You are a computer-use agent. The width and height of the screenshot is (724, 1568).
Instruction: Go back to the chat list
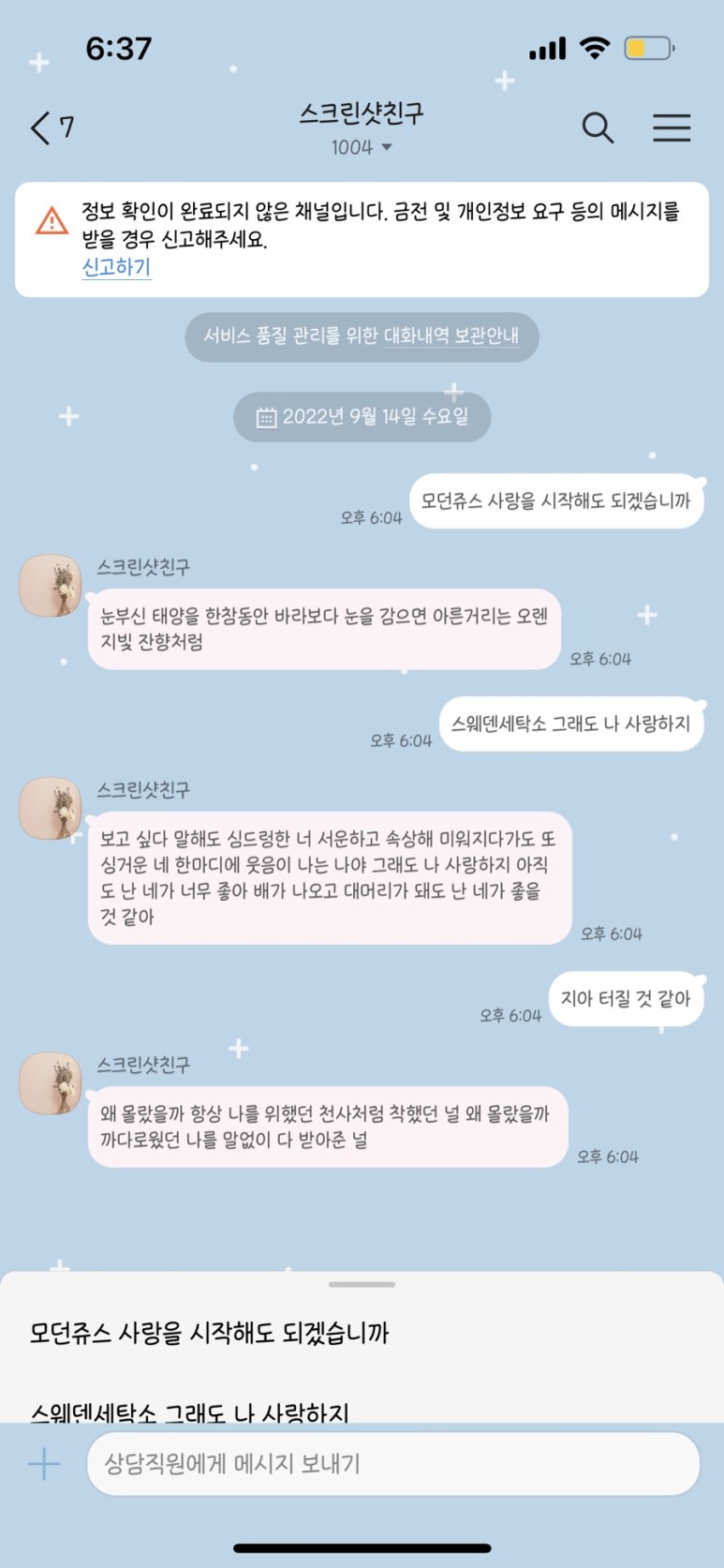click(x=52, y=127)
